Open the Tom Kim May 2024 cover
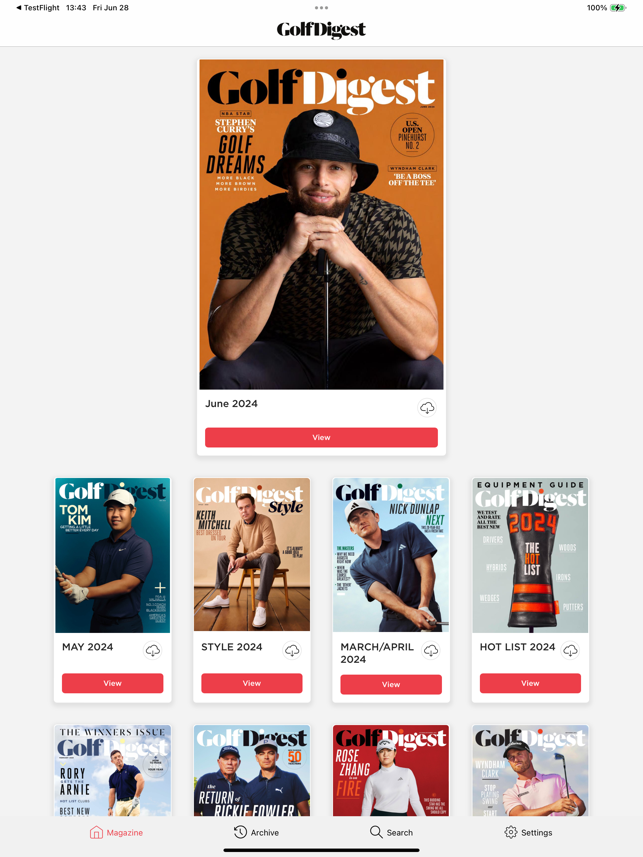Image resolution: width=643 pixels, height=857 pixels. click(112, 555)
